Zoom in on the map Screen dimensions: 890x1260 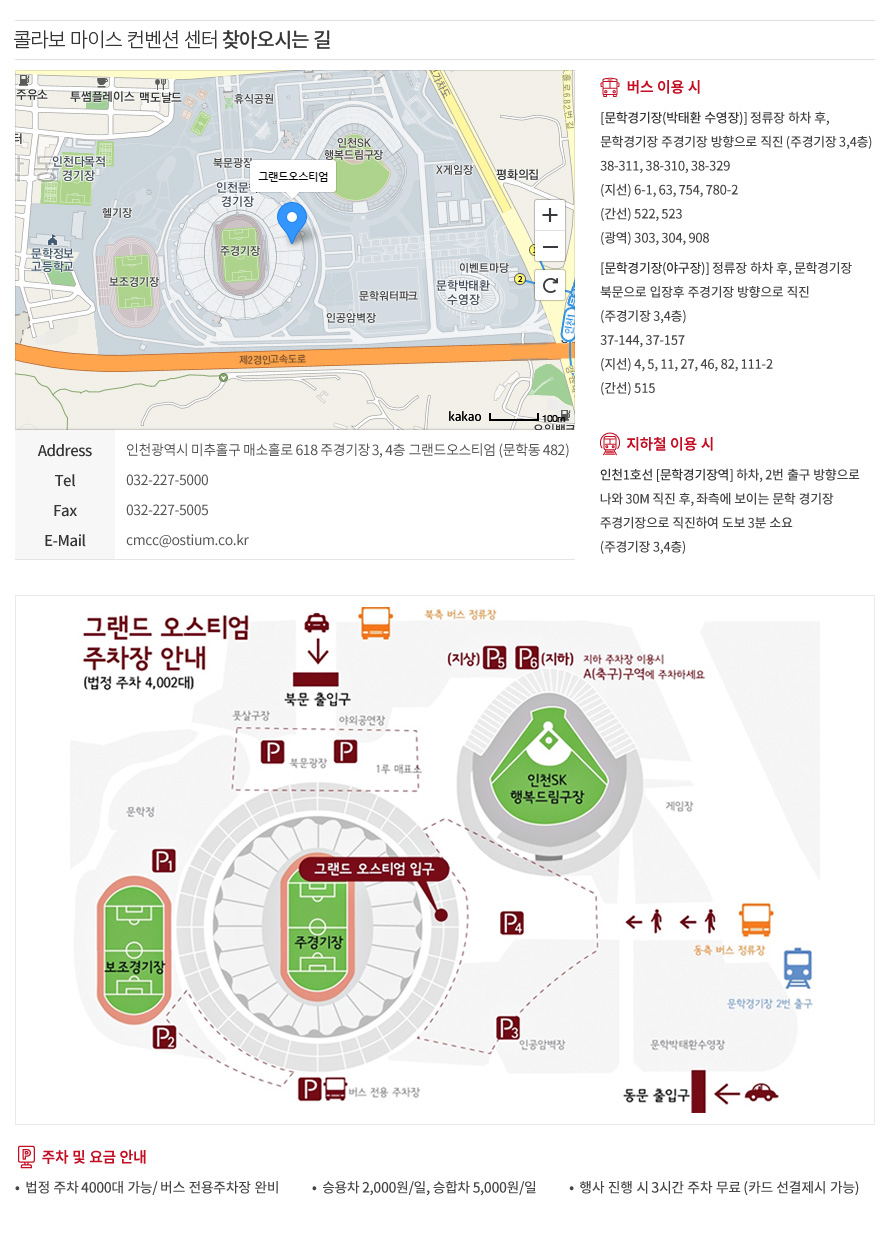click(550, 215)
